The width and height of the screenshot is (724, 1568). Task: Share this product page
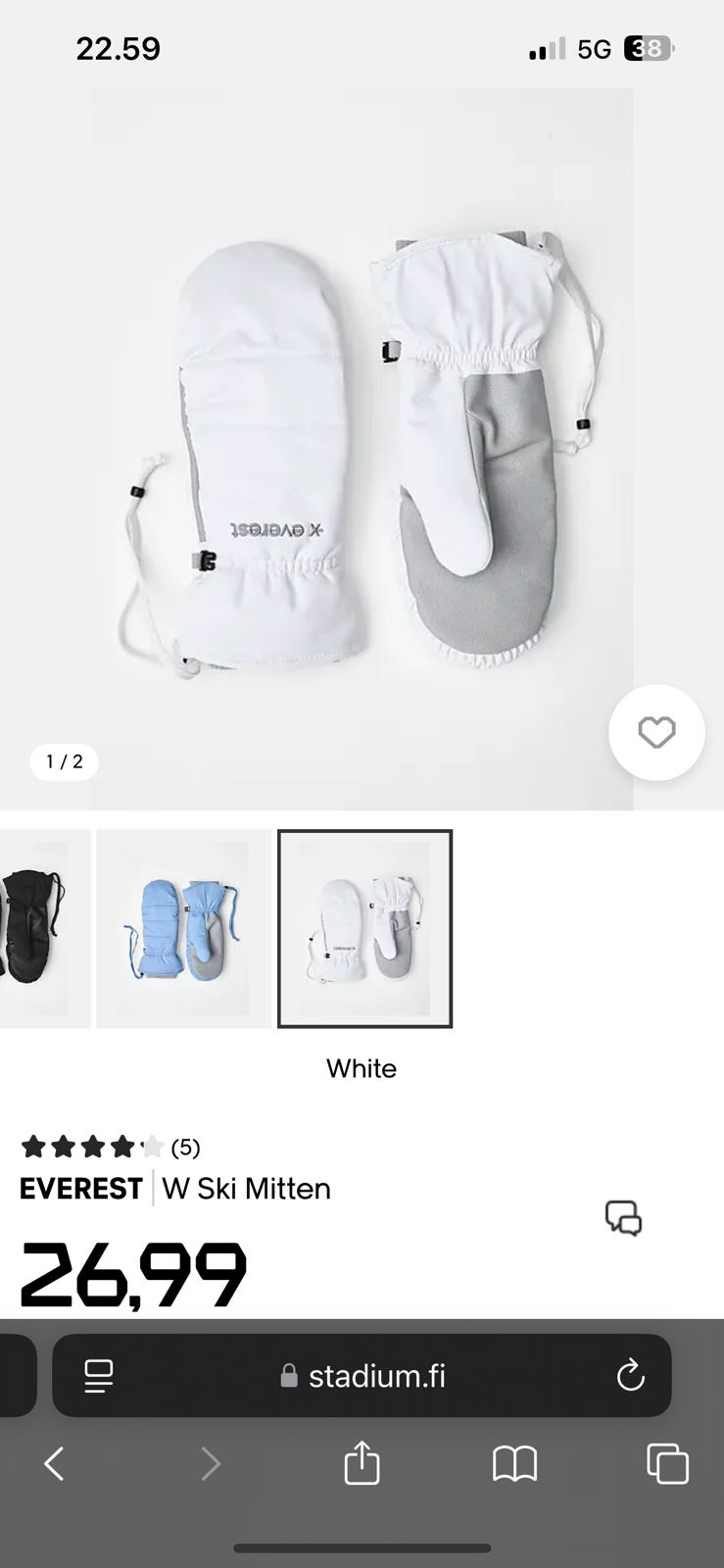tap(362, 1464)
